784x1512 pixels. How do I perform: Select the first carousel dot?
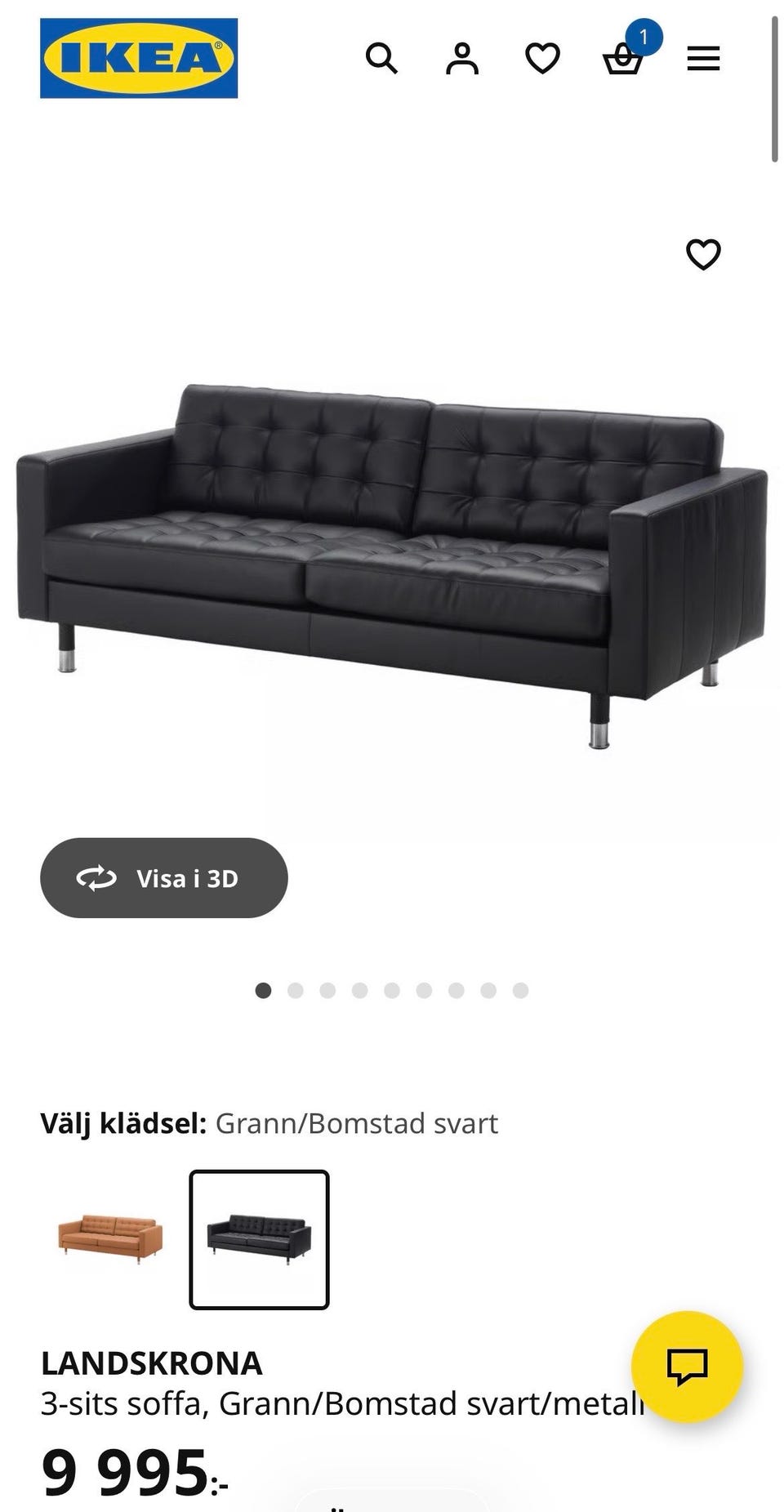pyautogui.click(x=263, y=991)
